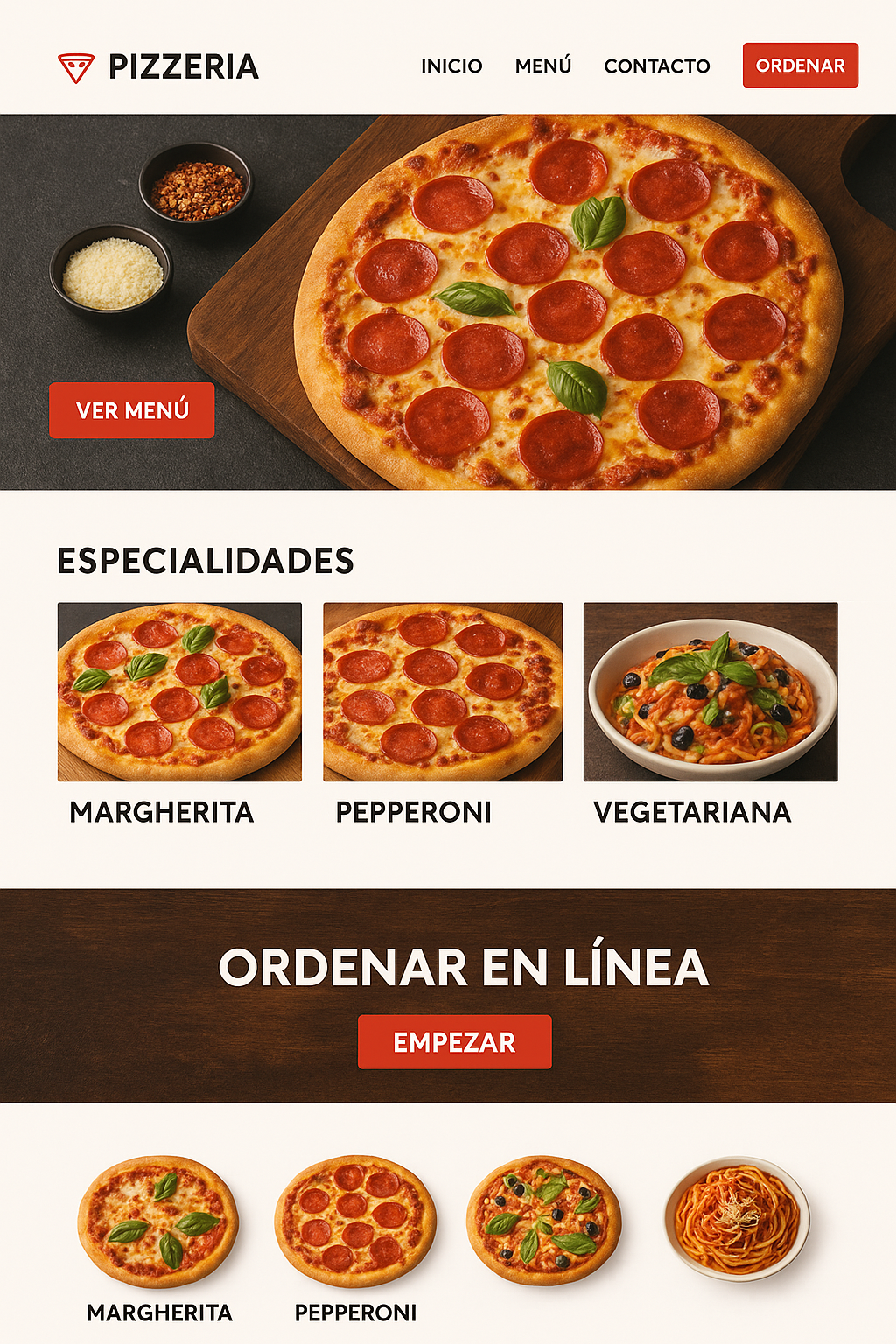The height and width of the screenshot is (1344, 896).
Task: Tap the Ver Menú button
Action: point(132,410)
